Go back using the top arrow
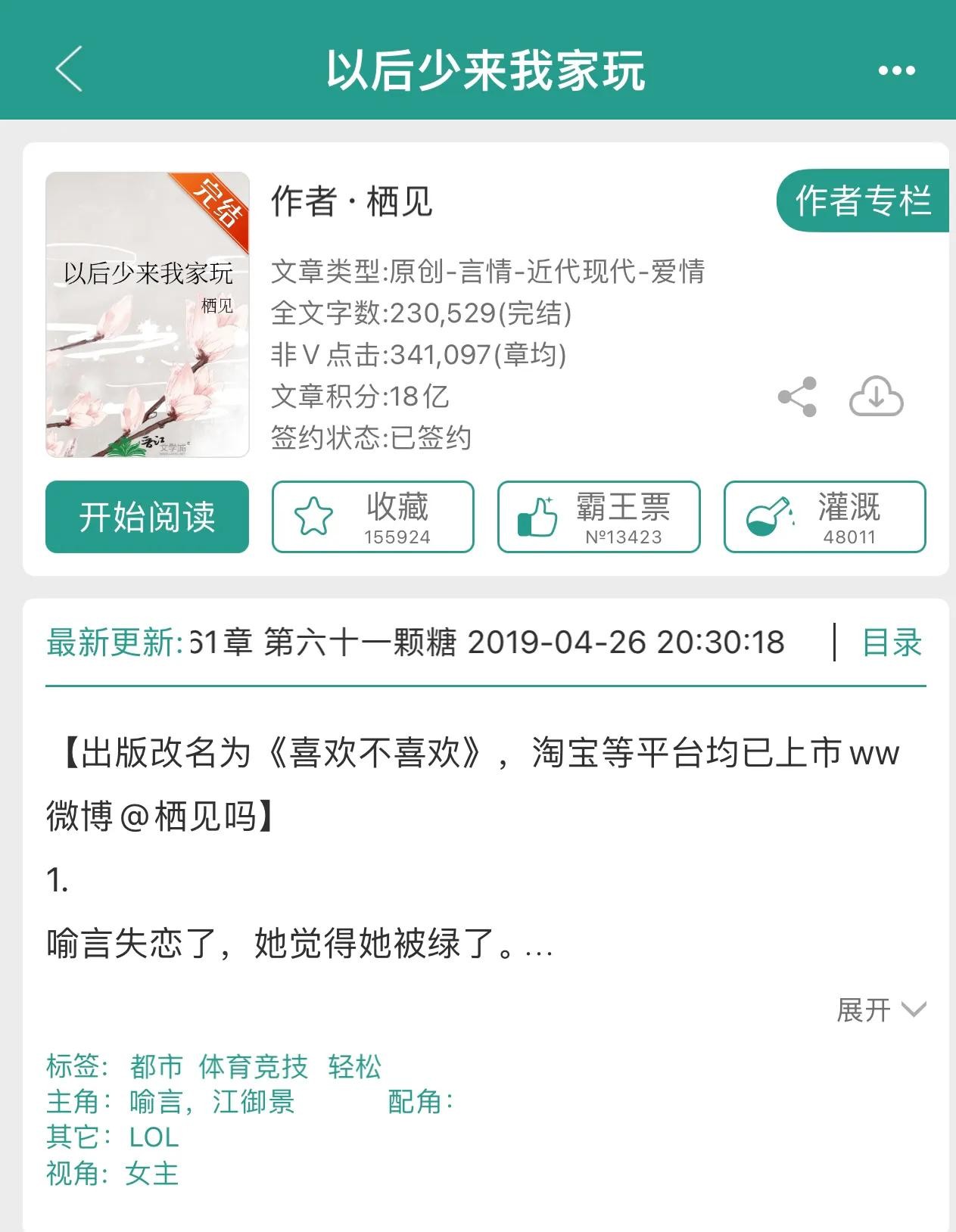Screen dimensions: 956x1232 click(x=68, y=70)
